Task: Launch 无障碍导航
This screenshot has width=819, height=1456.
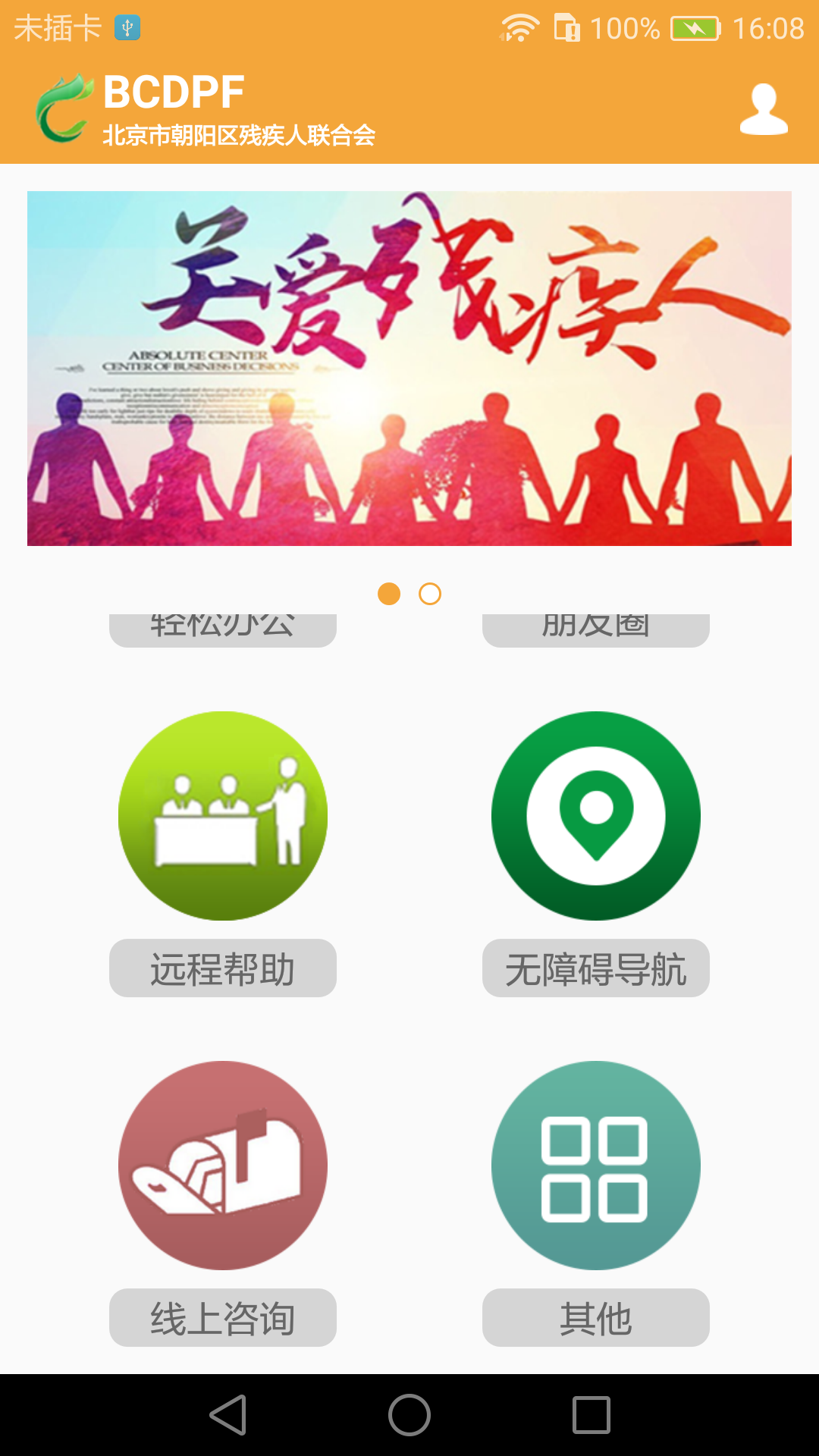Action: 596,968
